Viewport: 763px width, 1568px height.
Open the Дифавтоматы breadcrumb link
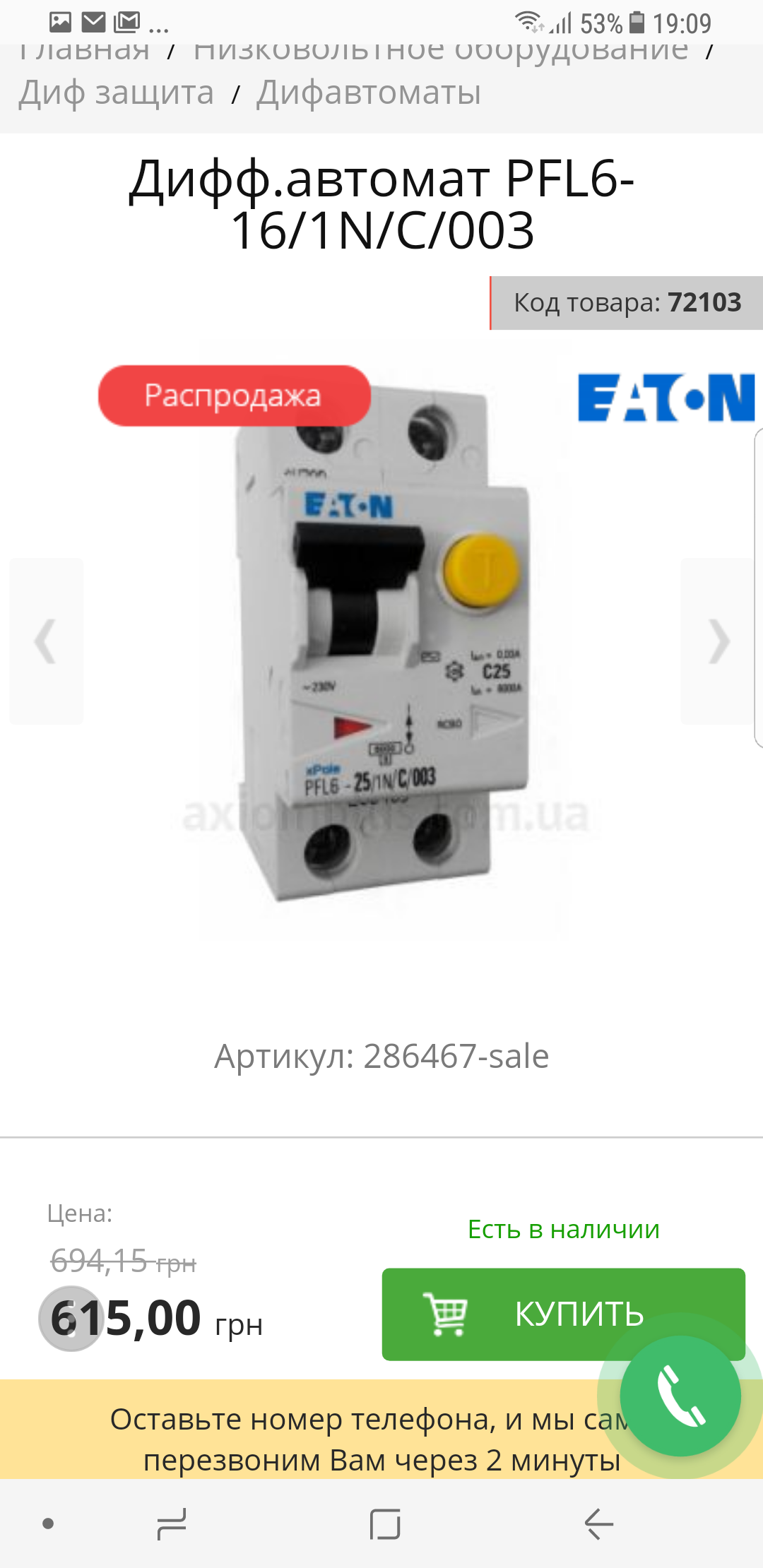369,93
